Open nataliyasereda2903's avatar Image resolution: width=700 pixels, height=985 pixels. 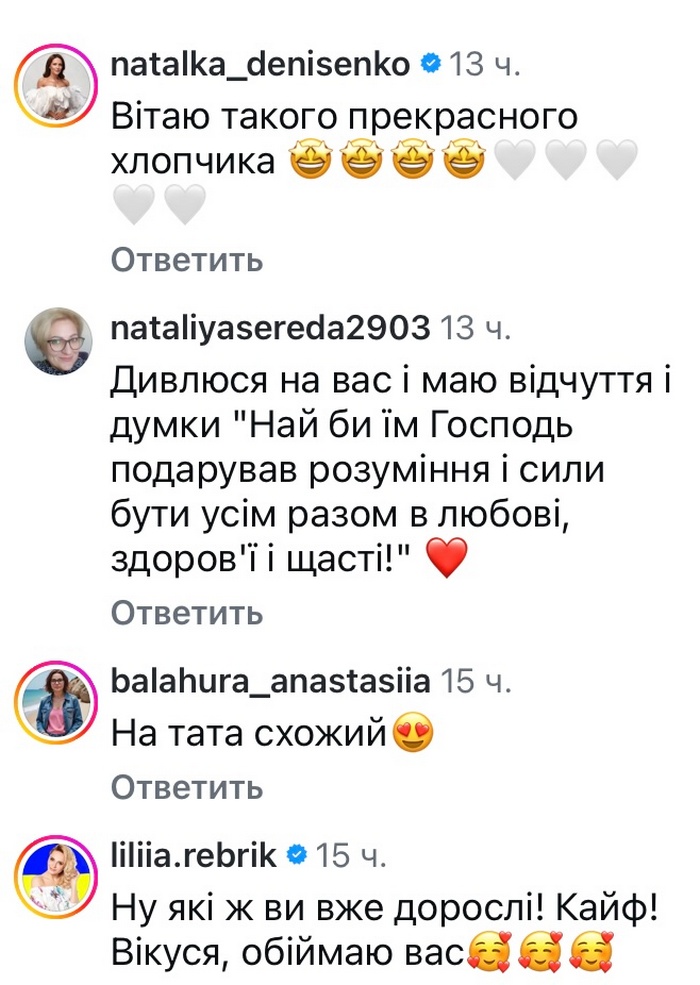click(57, 341)
